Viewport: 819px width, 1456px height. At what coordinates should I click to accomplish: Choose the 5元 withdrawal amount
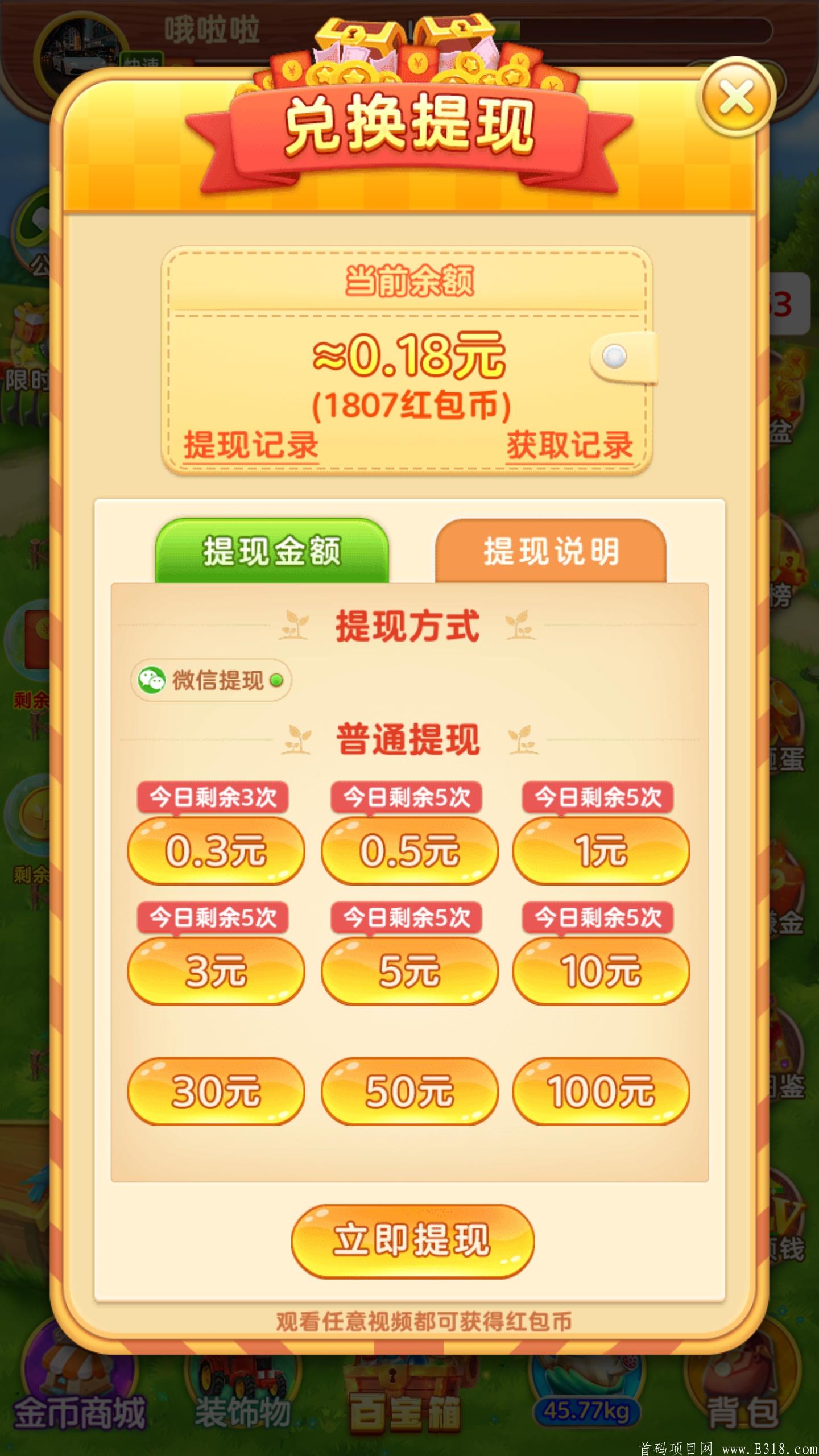point(409,971)
